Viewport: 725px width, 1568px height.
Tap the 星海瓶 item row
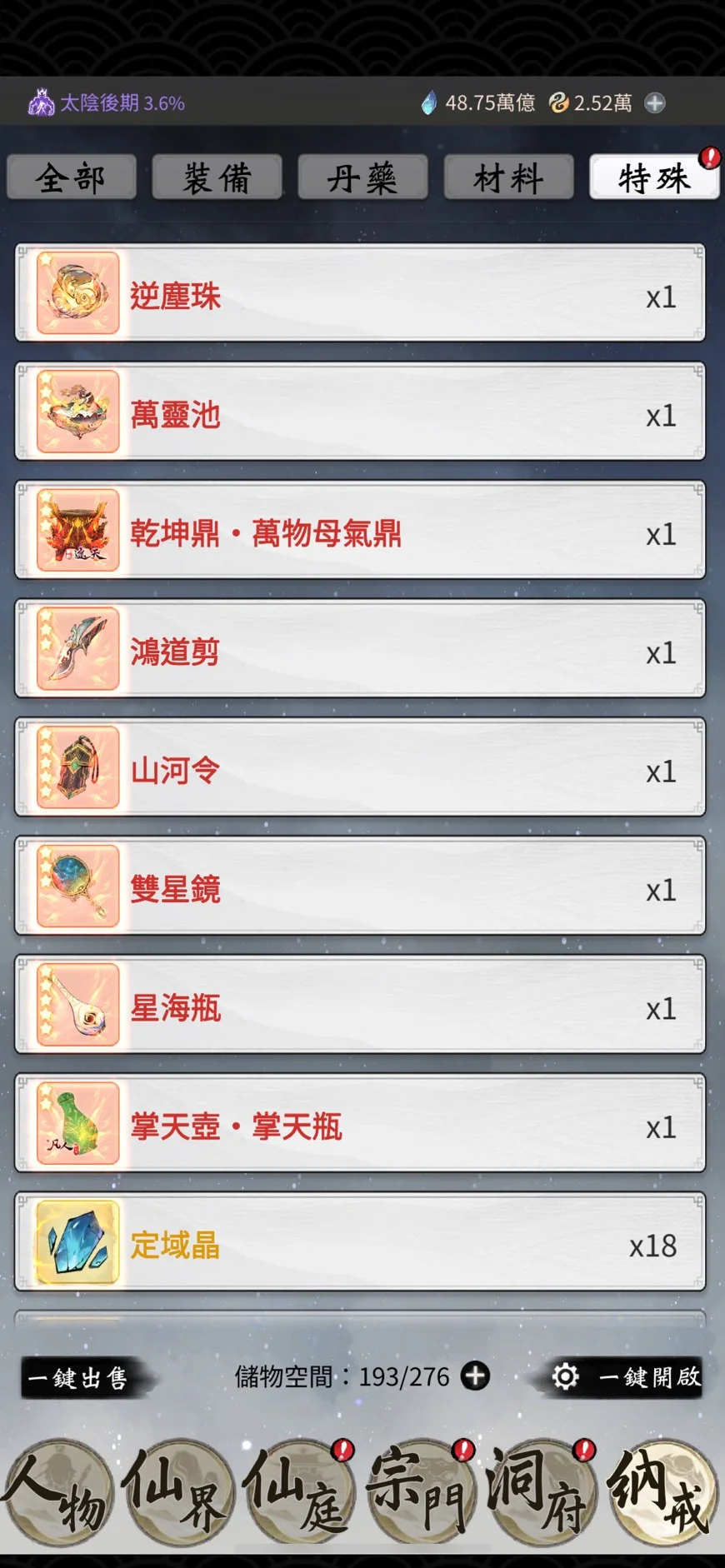point(360,1006)
